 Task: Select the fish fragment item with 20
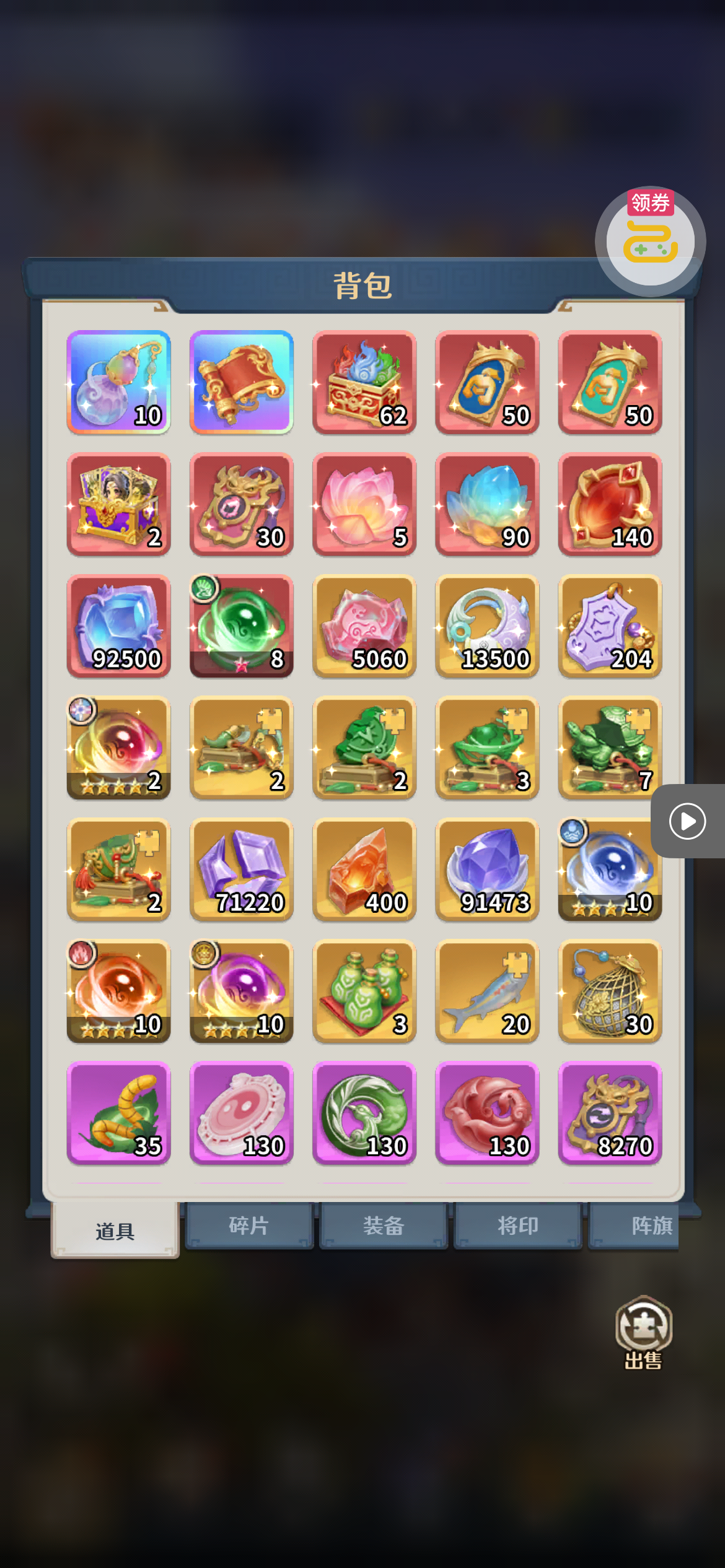487,991
